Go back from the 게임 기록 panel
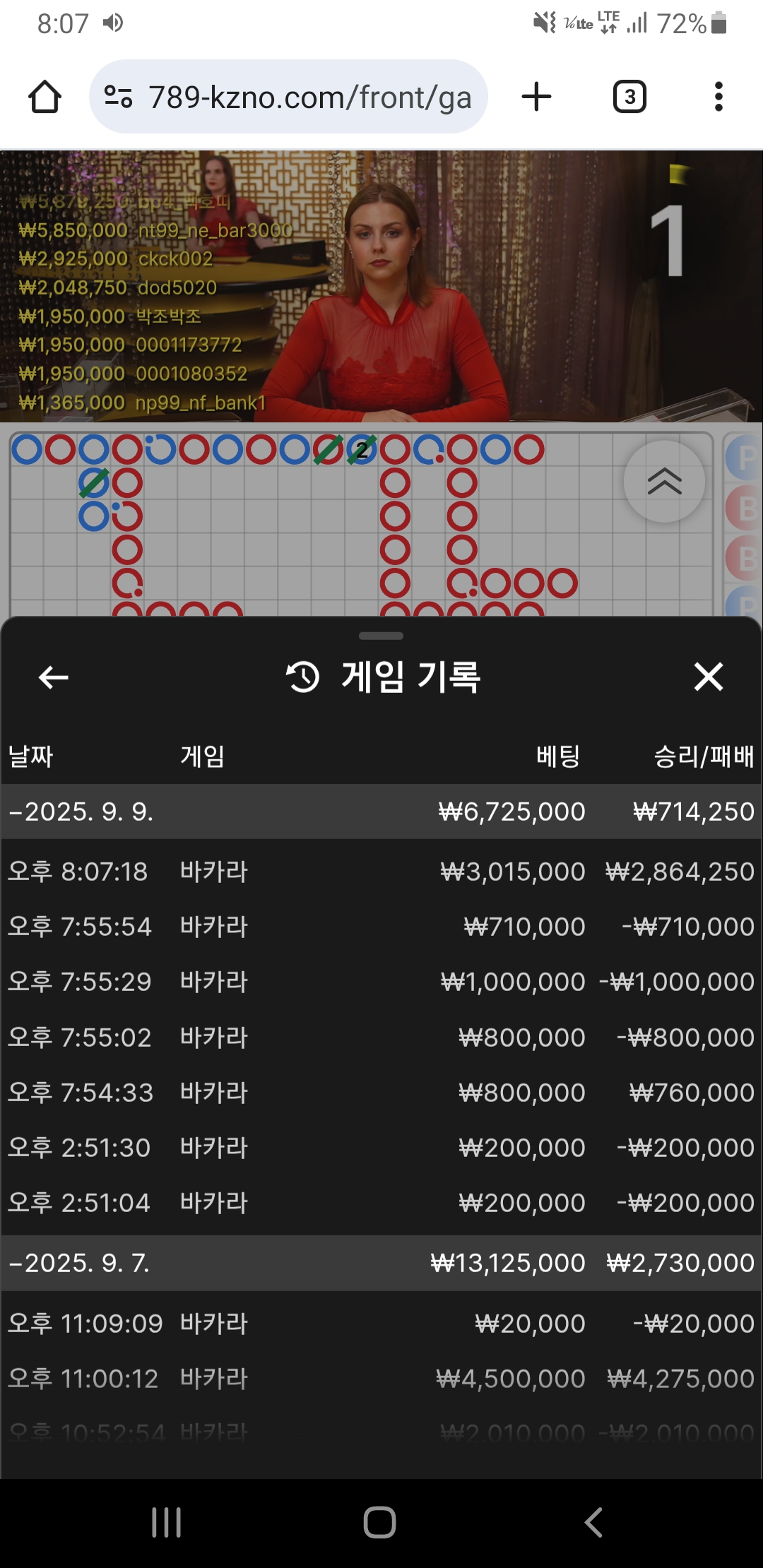Screen dimensions: 763x1568 coord(54,677)
